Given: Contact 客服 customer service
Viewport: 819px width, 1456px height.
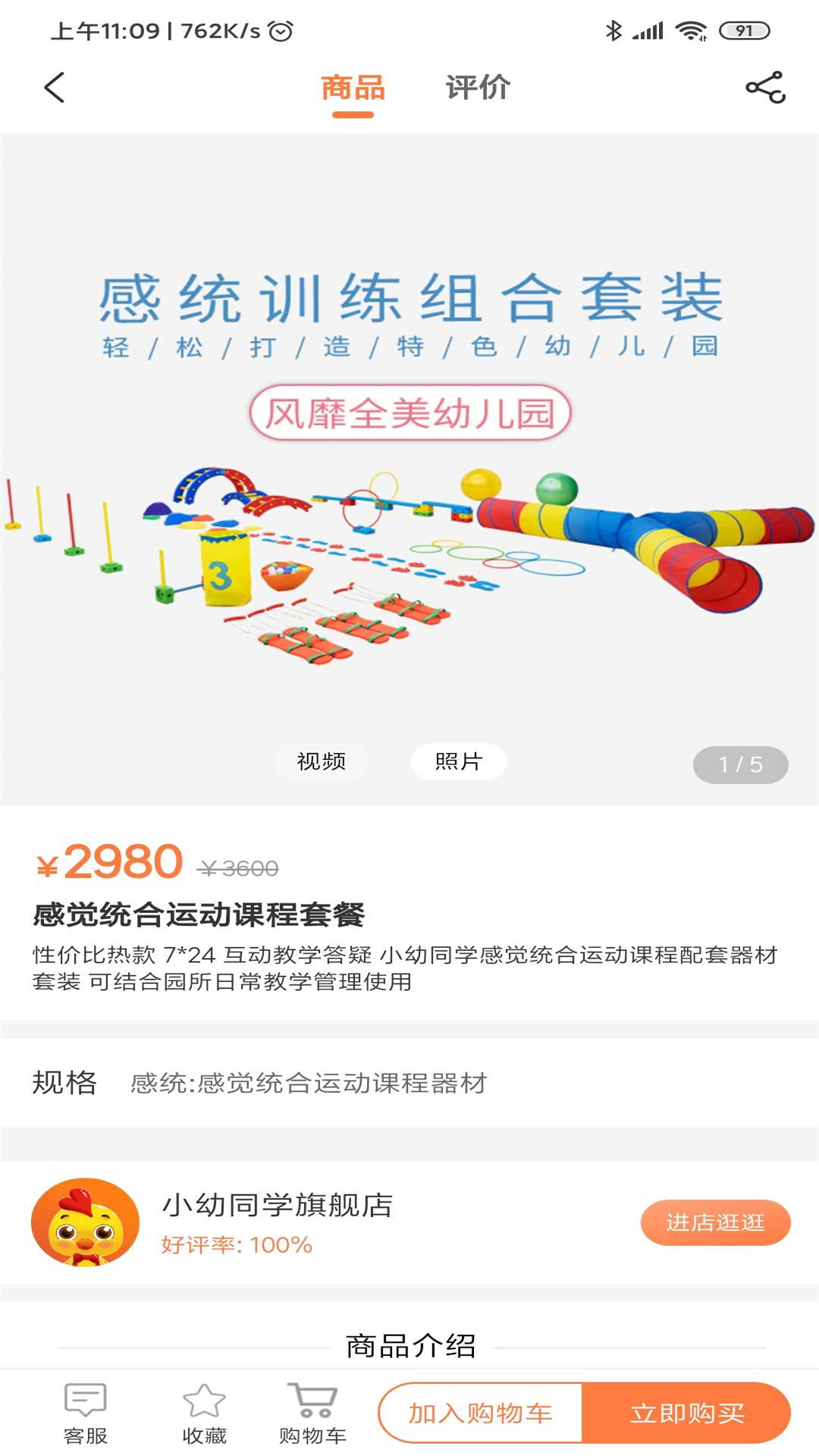Looking at the screenshot, I should [x=85, y=1413].
